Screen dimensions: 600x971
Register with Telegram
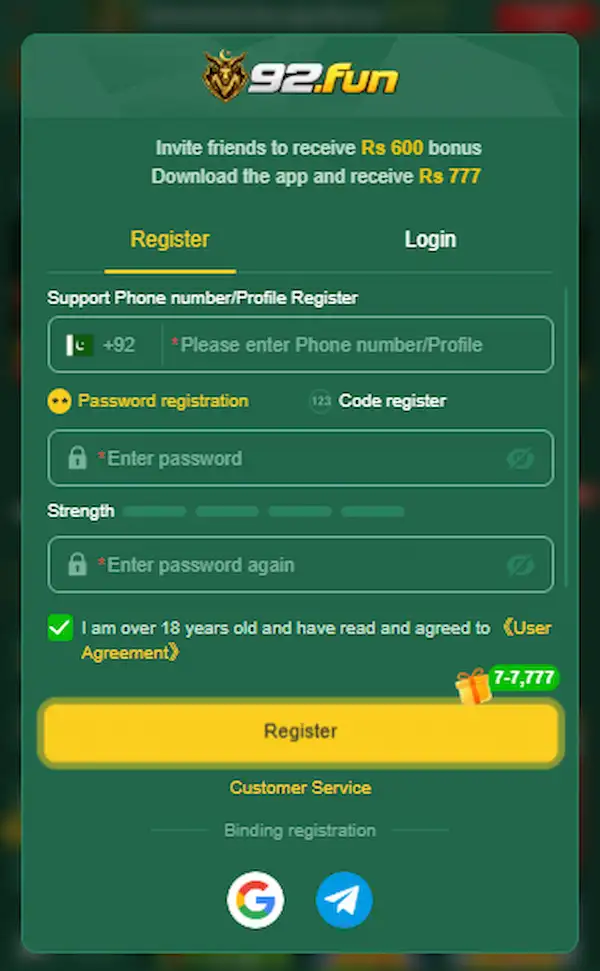coord(344,900)
